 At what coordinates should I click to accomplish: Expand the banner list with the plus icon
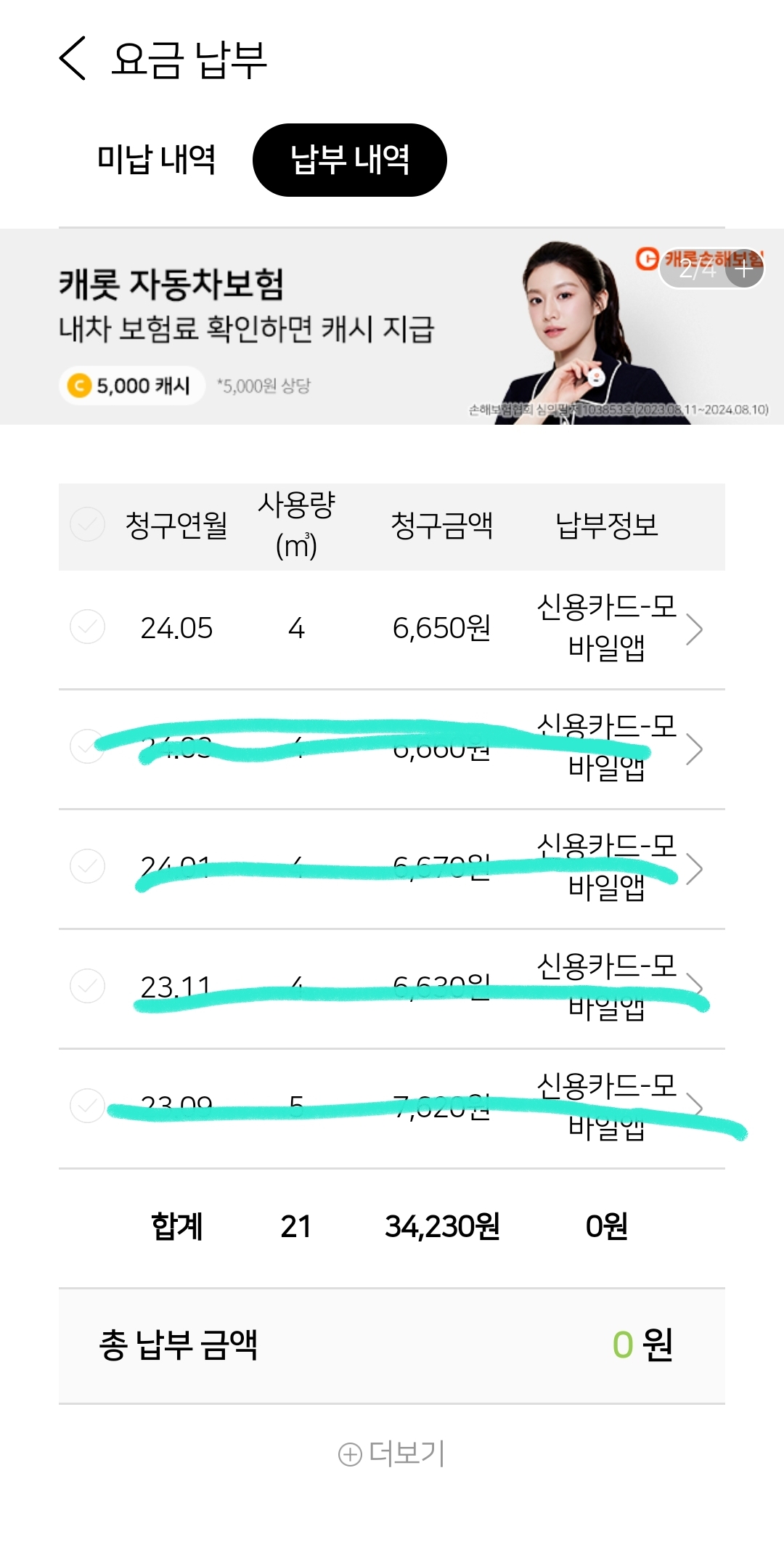tap(744, 269)
